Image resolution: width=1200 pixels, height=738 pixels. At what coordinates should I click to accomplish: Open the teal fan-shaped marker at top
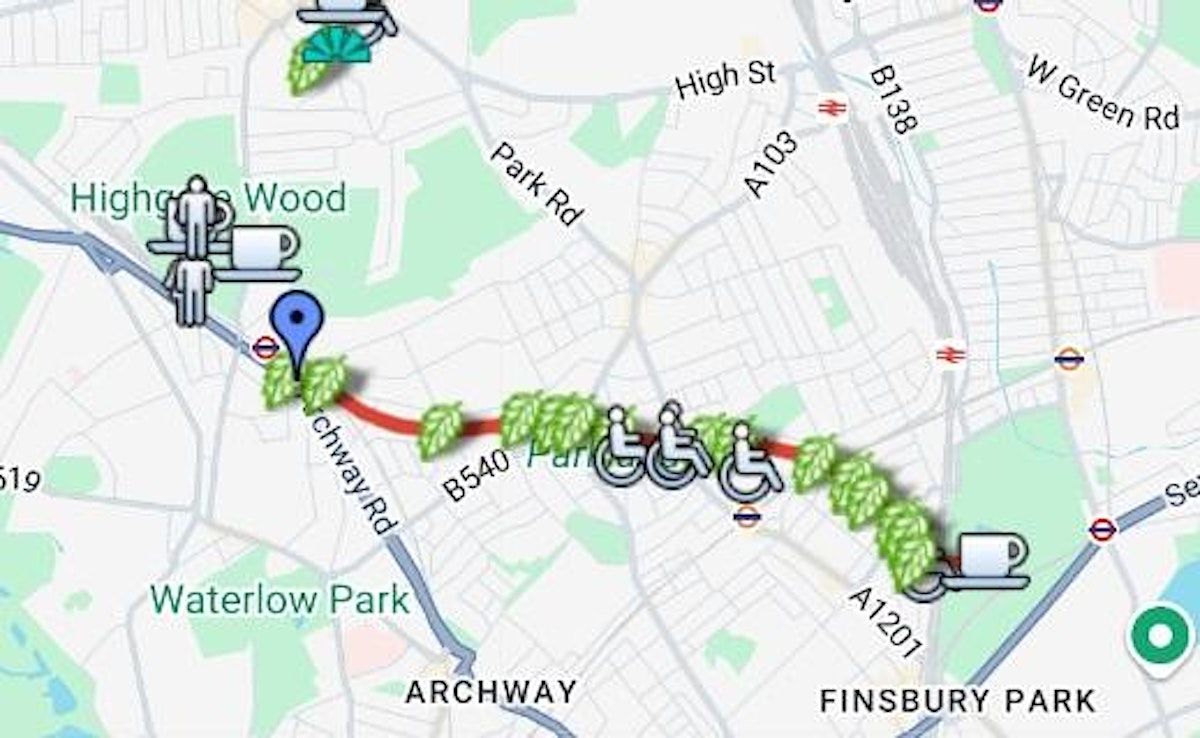pos(338,44)
